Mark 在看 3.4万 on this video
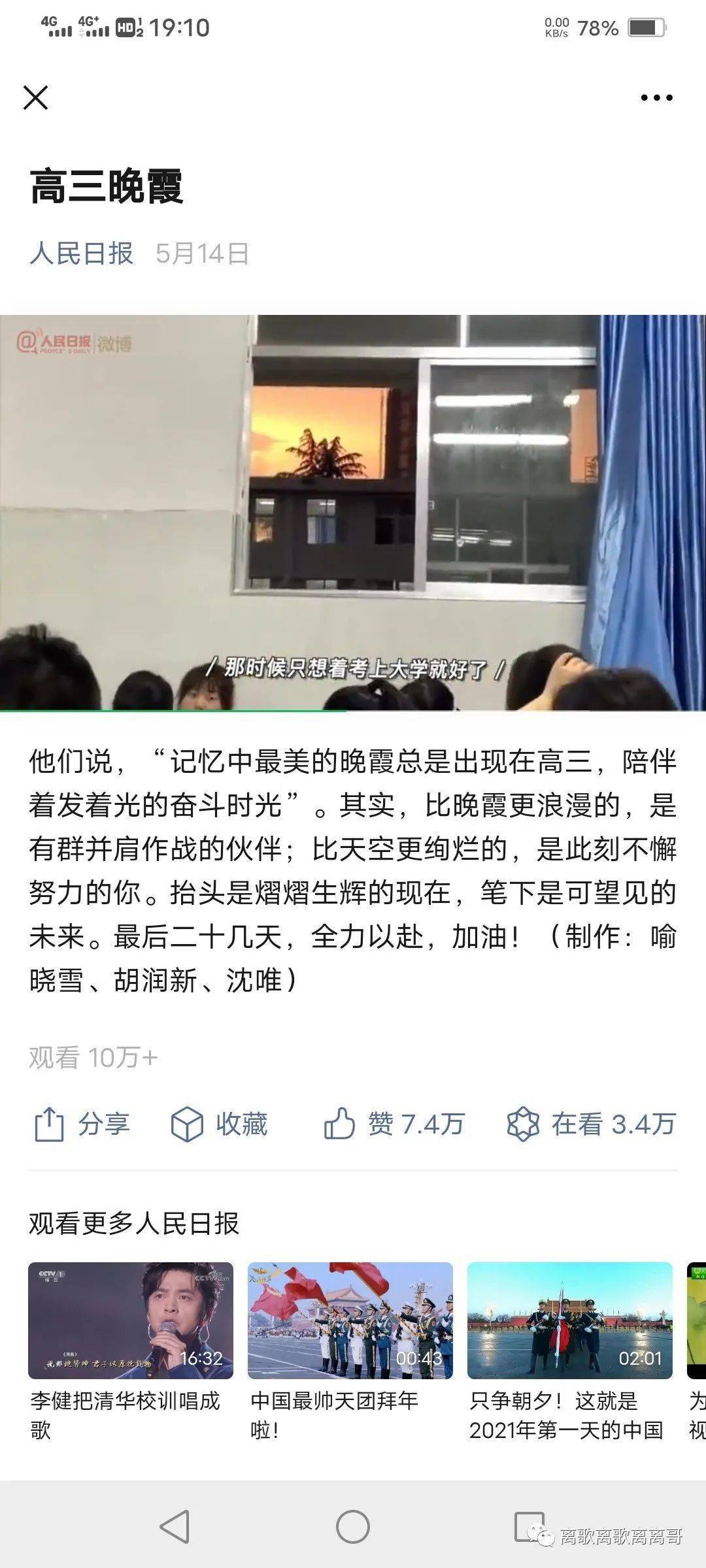706x1568 pixels. click(x=591, y=1124)
